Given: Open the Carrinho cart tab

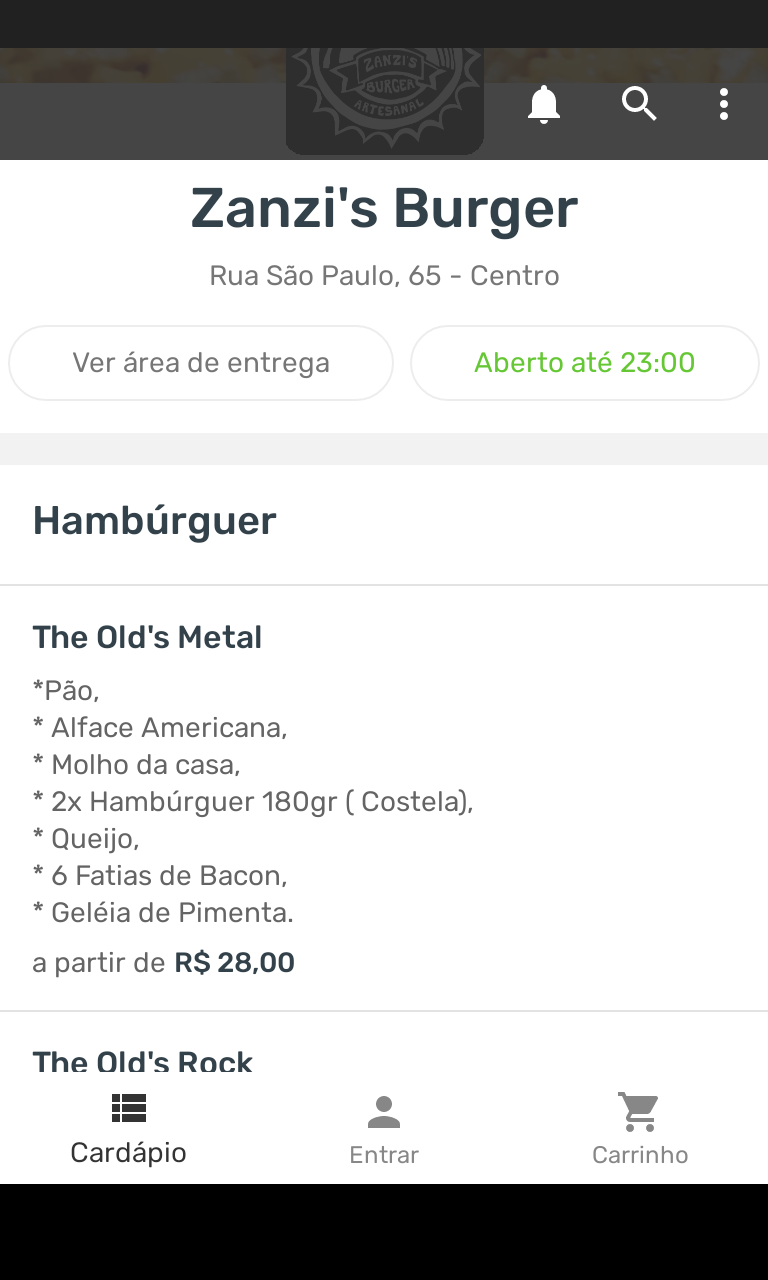Looking at the screenshot, I should point(640,1130).
